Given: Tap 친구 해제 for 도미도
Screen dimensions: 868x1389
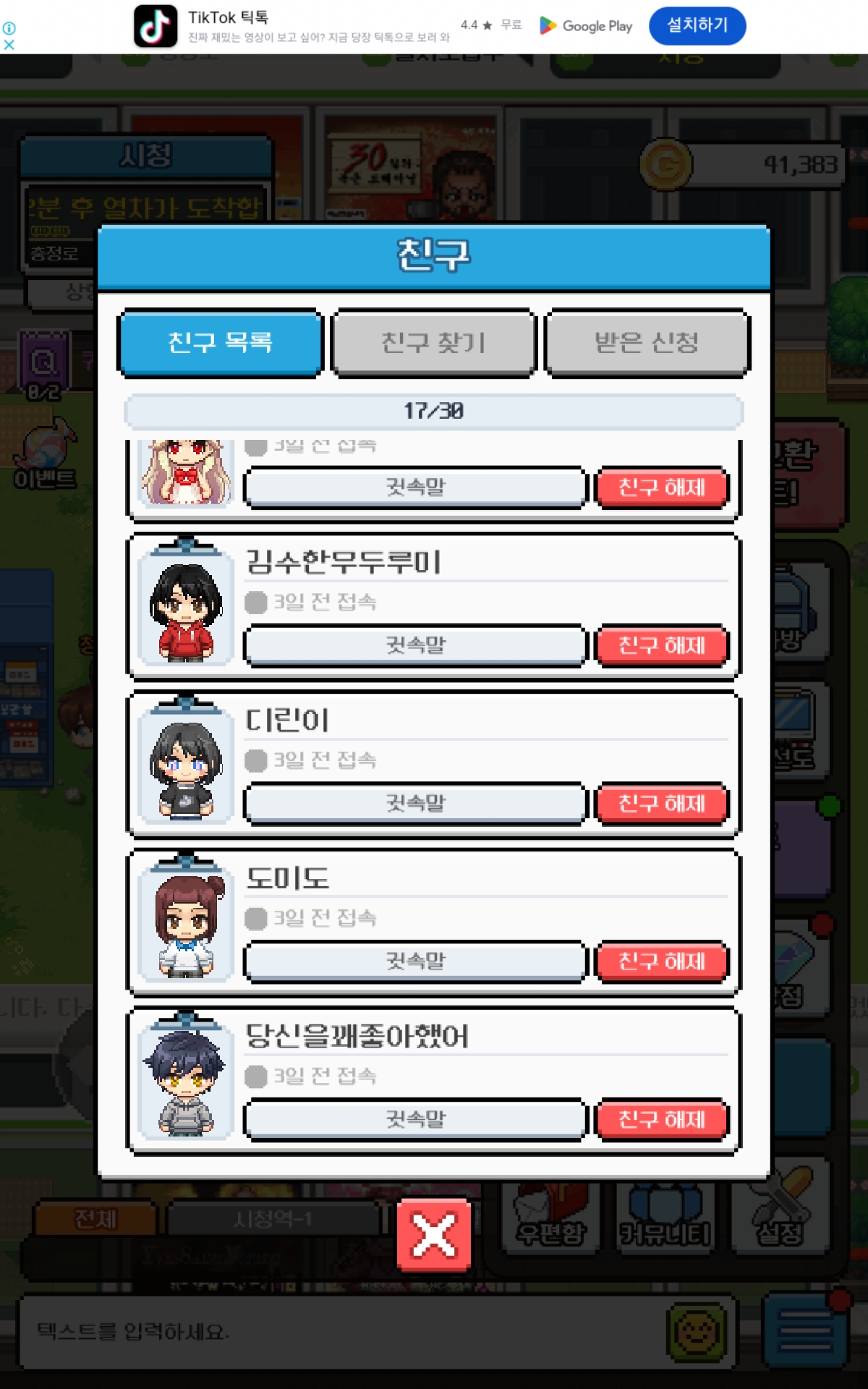Looking at the screenshot, I should coord(661,961).
